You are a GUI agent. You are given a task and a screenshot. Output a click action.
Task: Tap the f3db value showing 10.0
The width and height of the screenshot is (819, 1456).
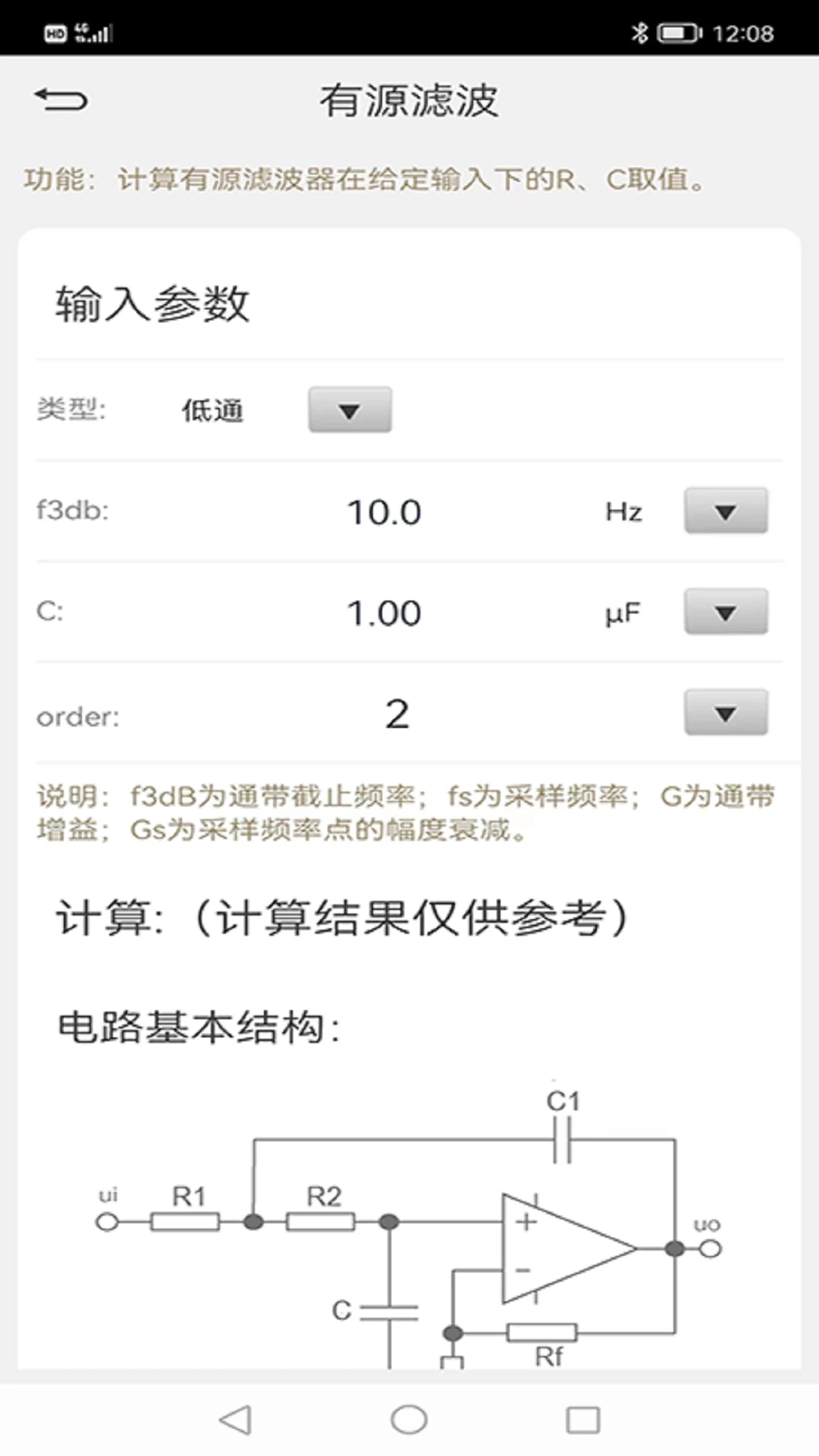point(383,512)
